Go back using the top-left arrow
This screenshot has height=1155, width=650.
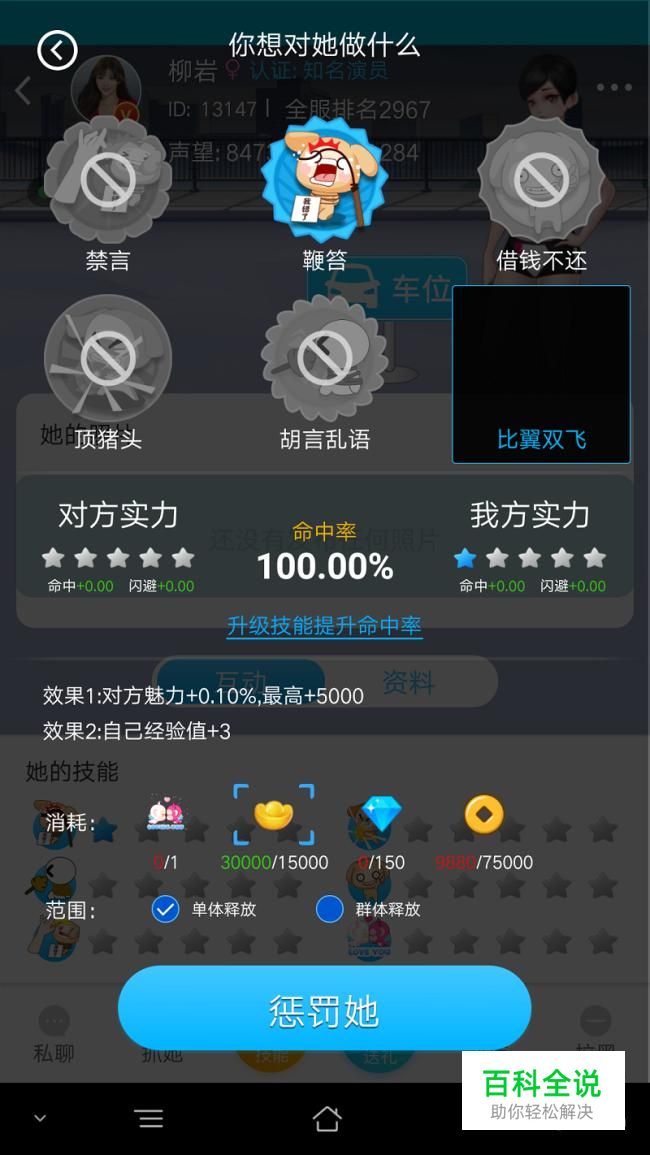click(57, 50)
